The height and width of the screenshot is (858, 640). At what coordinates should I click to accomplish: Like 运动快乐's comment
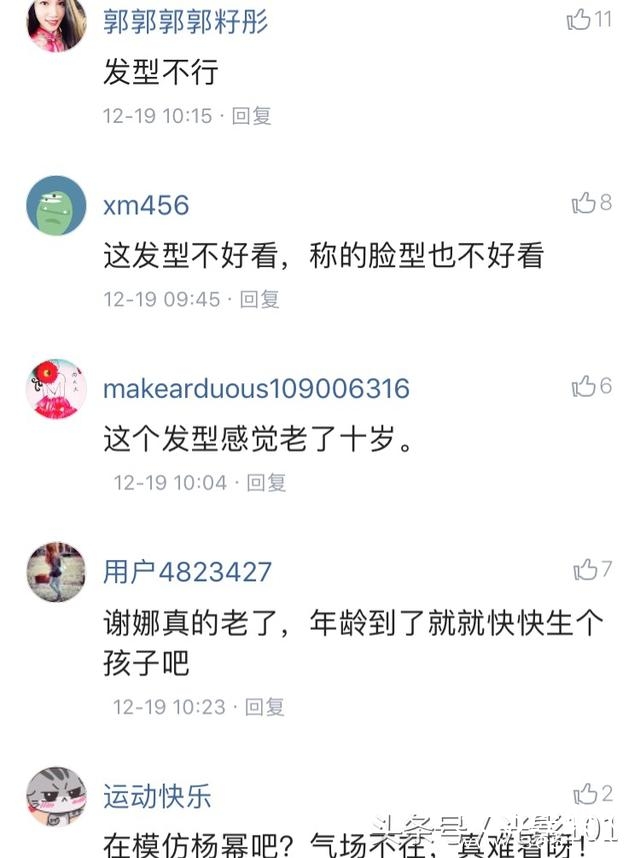(585, 795)
